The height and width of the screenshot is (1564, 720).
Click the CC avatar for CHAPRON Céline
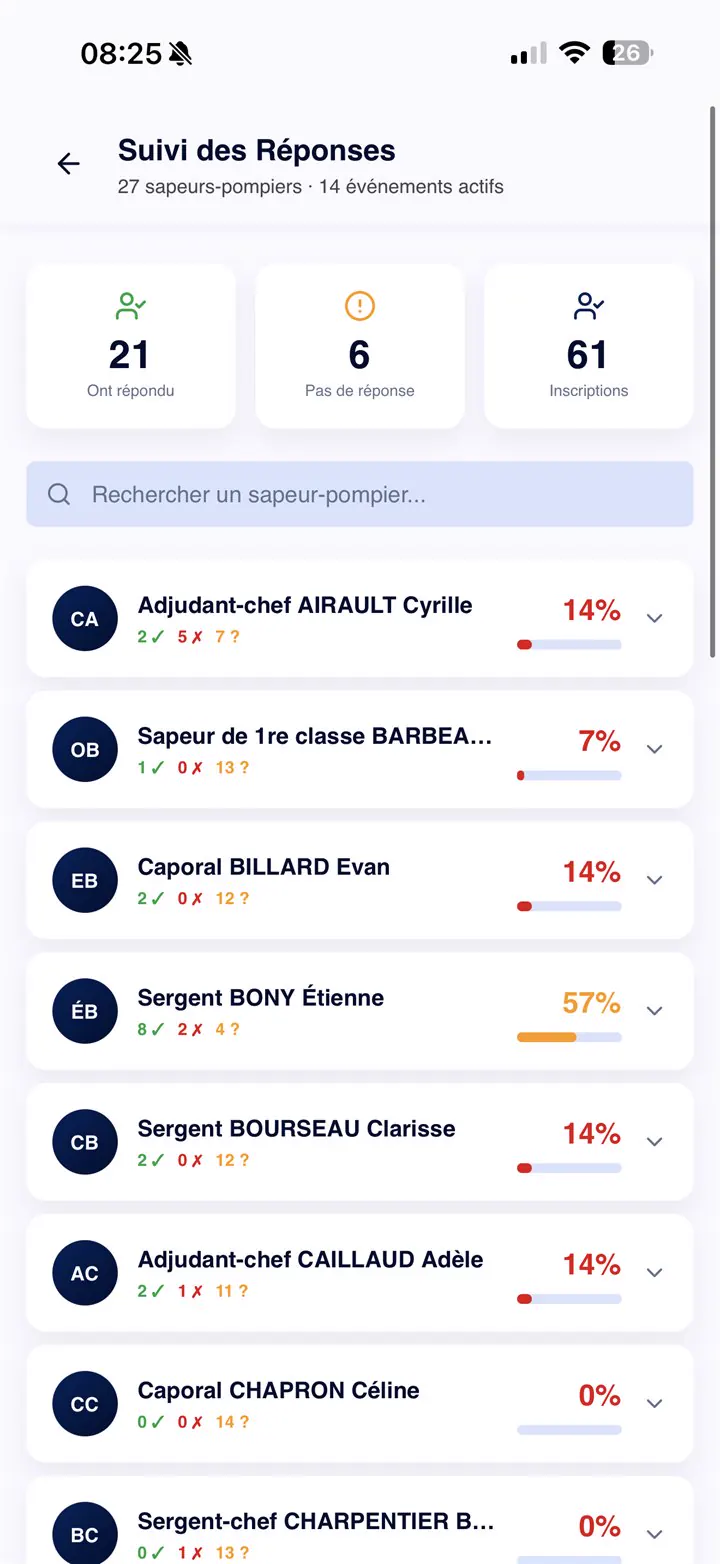tap(84, 1404)
